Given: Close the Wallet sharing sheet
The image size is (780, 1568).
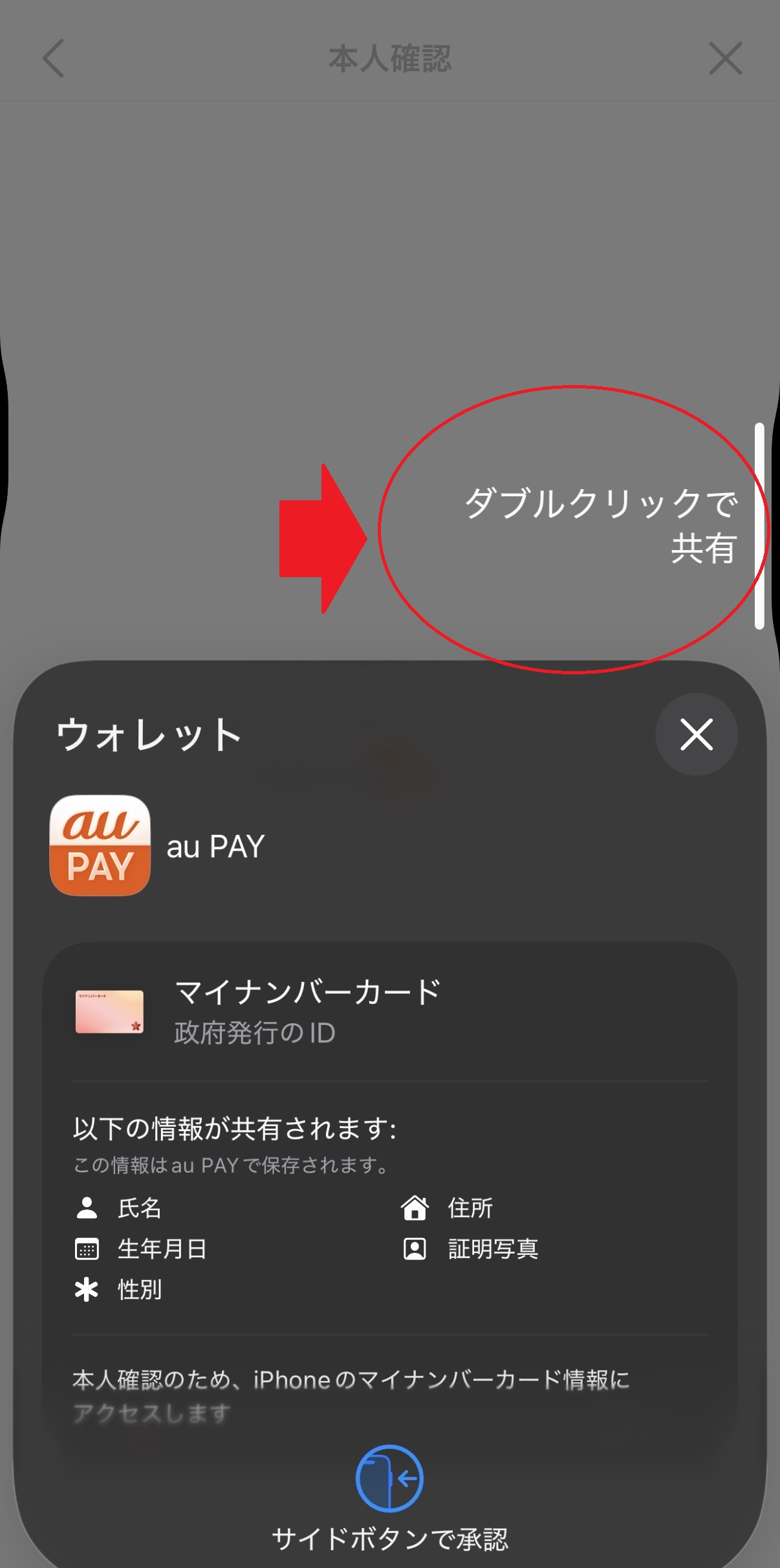Looking at the screenshot, I should pyautogui.click(x=696, y=734).
